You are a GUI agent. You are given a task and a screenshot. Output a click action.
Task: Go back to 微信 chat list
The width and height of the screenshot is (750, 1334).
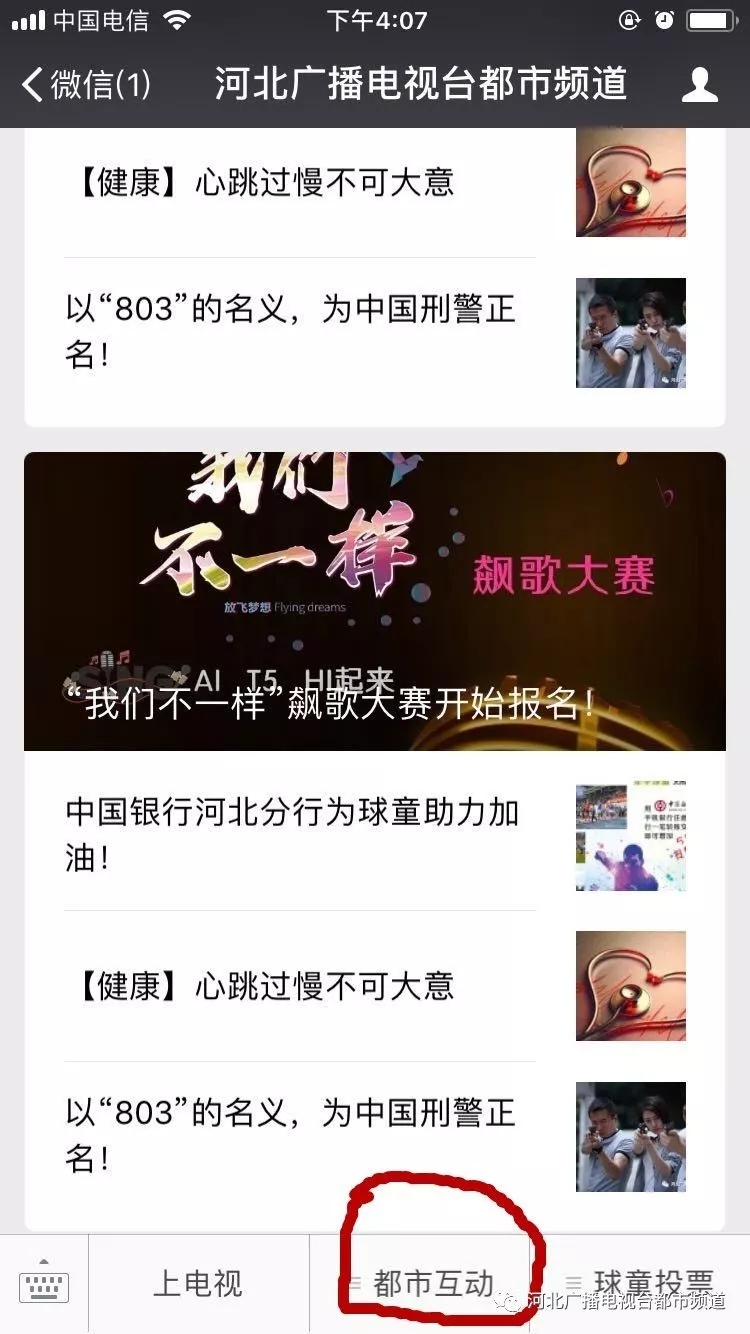pos(86,84)
